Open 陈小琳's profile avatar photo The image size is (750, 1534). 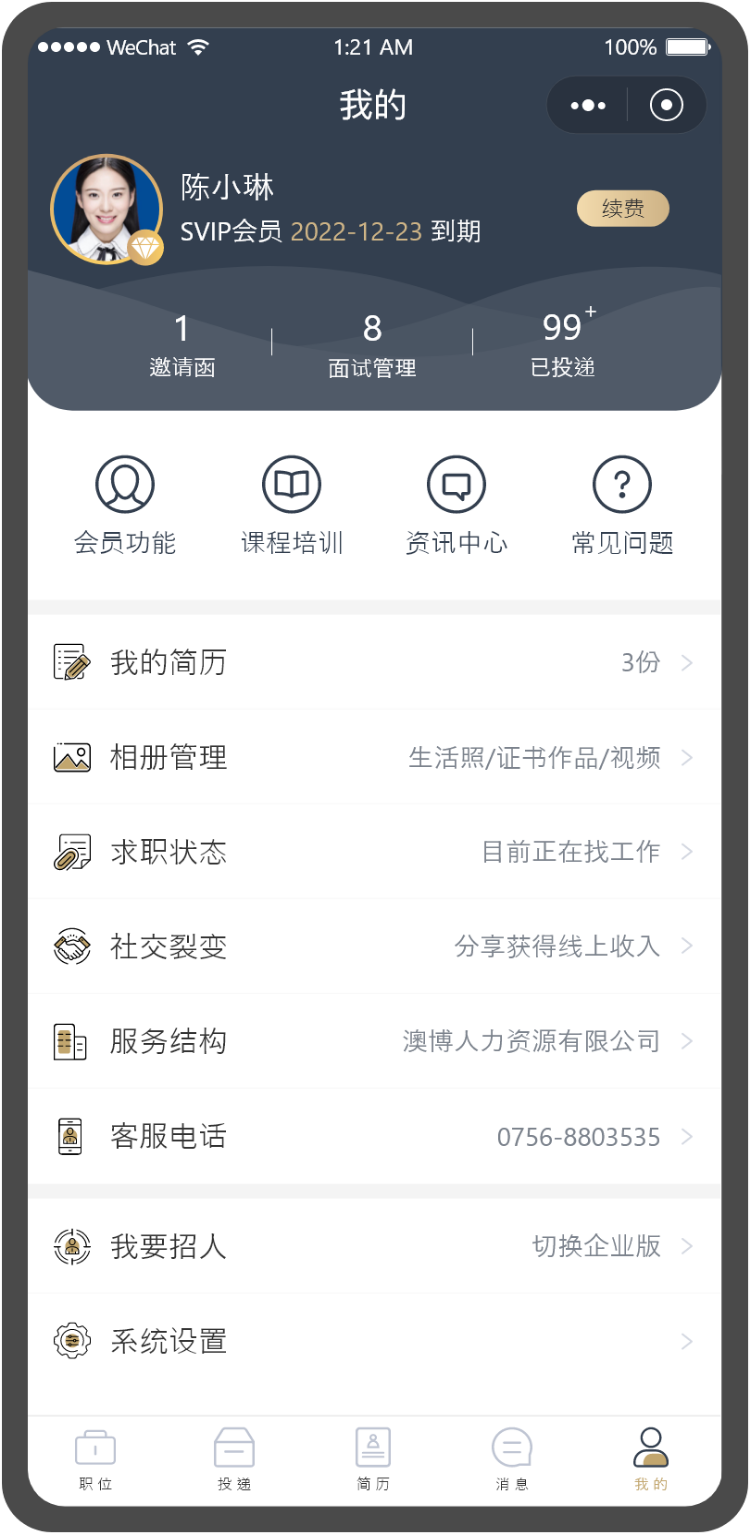[x=107, y=208]
